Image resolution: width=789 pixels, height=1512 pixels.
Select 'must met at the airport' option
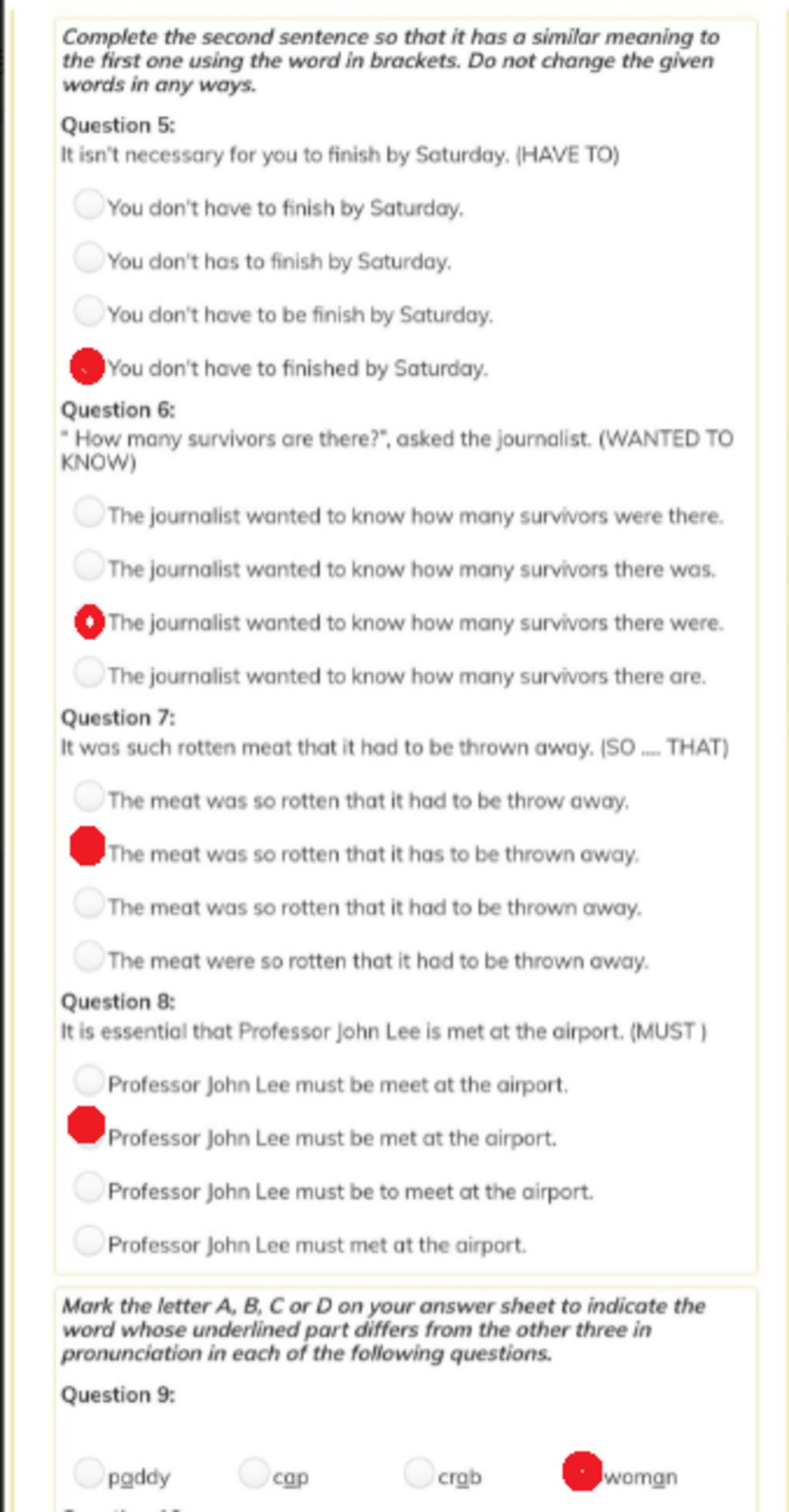pos(89,1242)
